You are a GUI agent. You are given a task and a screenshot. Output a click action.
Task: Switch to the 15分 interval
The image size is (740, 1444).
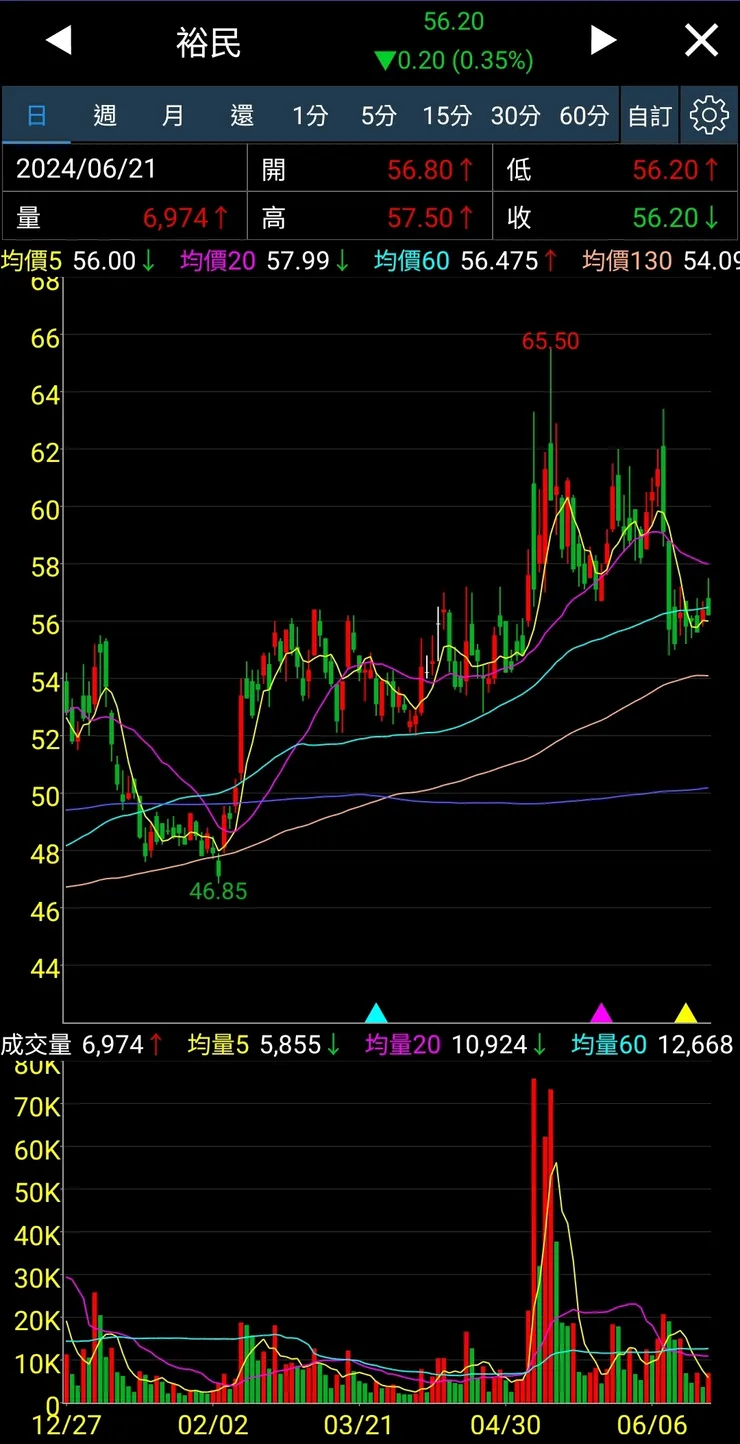pyautogui.click(x=446, y=116)
